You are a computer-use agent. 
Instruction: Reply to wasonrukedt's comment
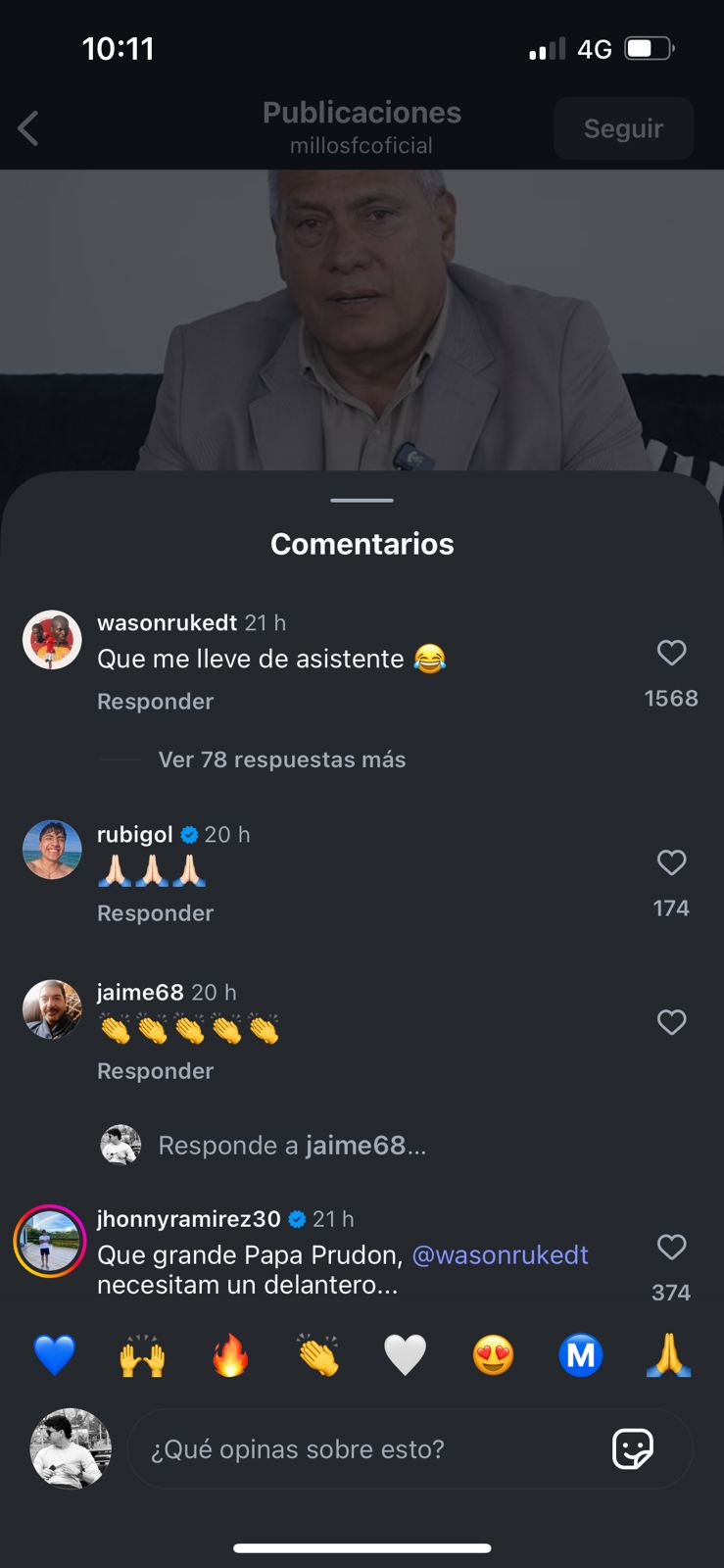pos(155,702)
